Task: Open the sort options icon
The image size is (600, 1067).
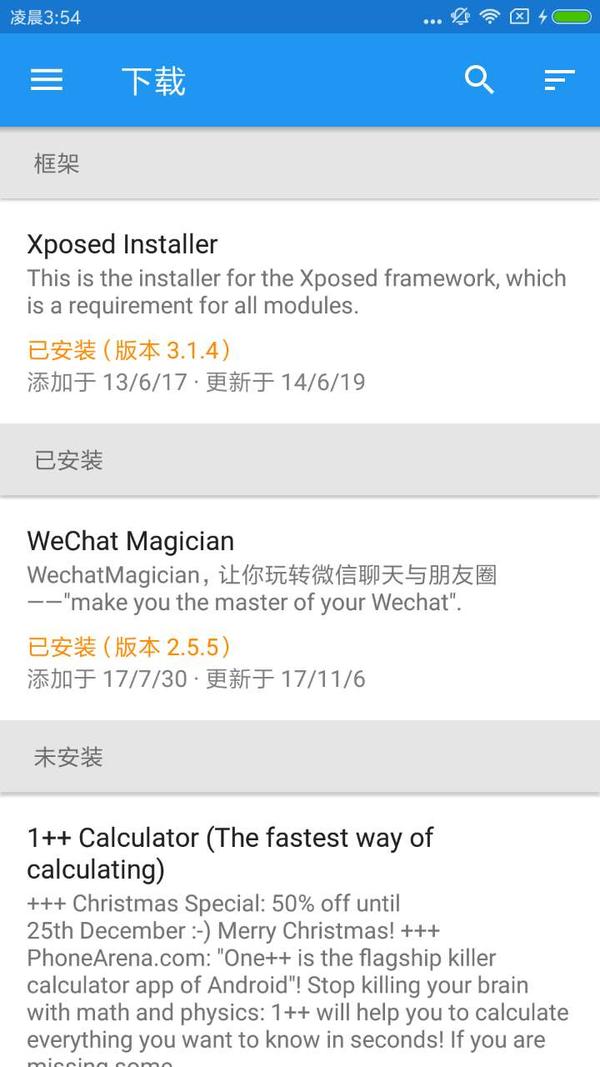Action: pos(559,81)
